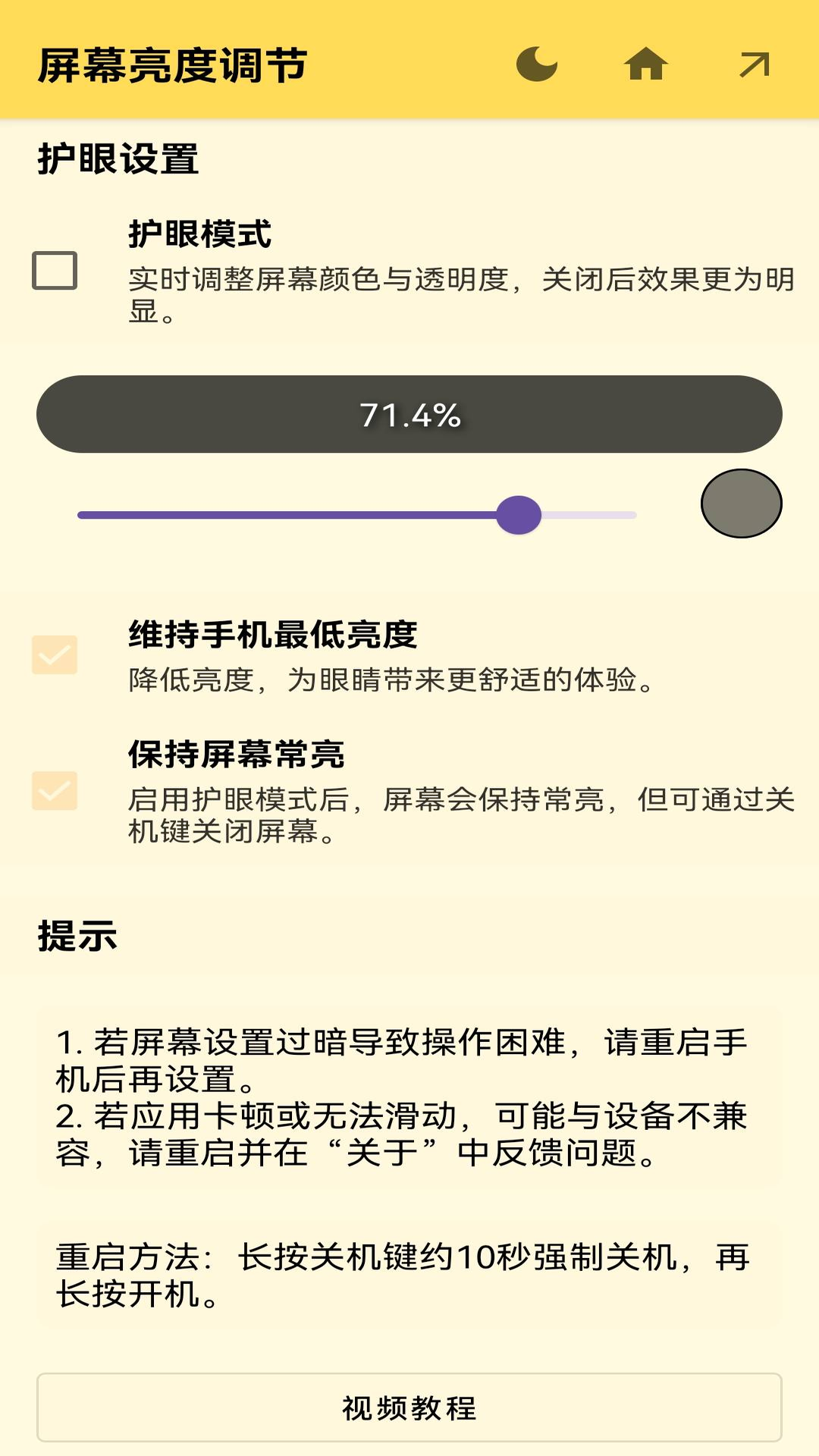Click the 71.4% brightness value display
Image resolution: width=819 pixels, height=1456 pixels.
409,414
